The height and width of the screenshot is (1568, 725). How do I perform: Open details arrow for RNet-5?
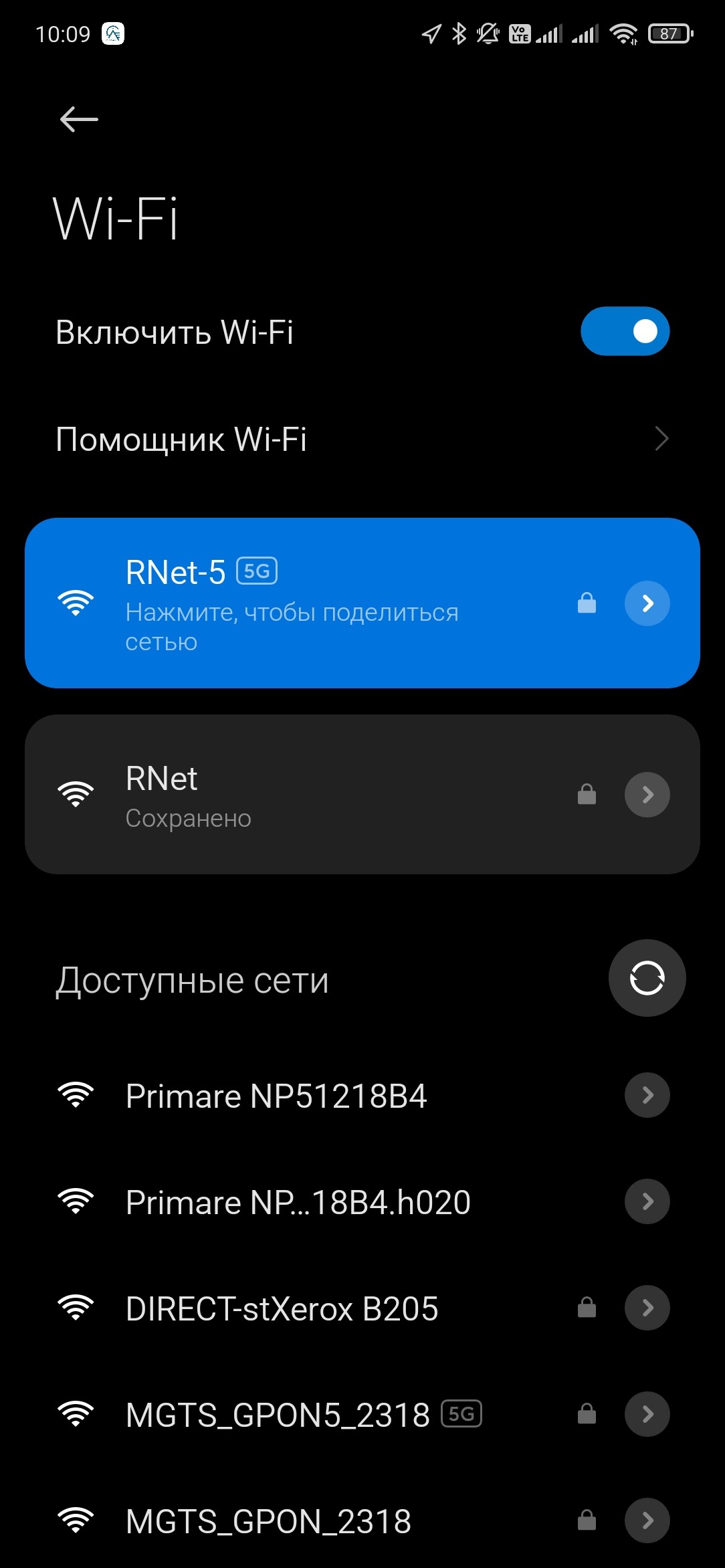coord(647,603)
